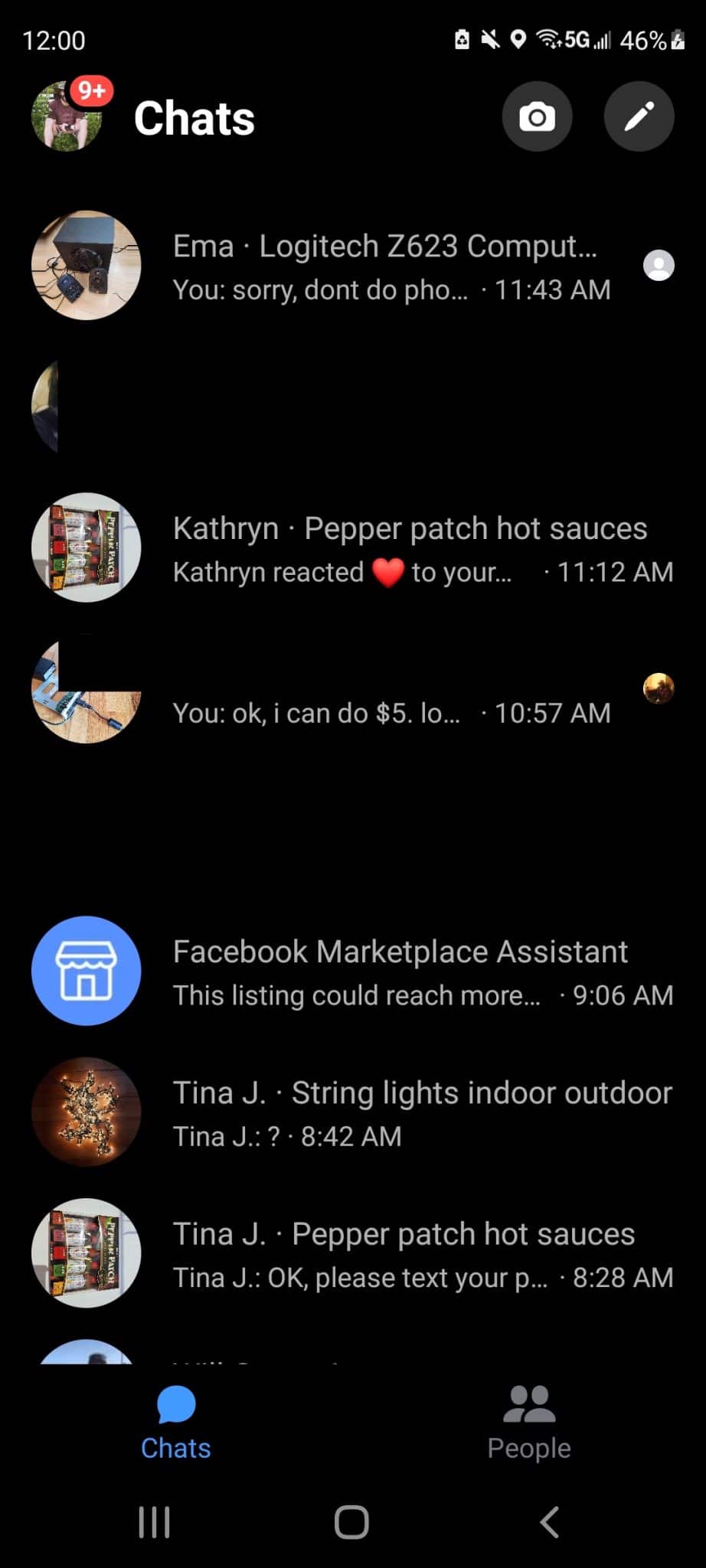
Task: Open Tina J.'s String lights chat
Action: point(353,1112)
